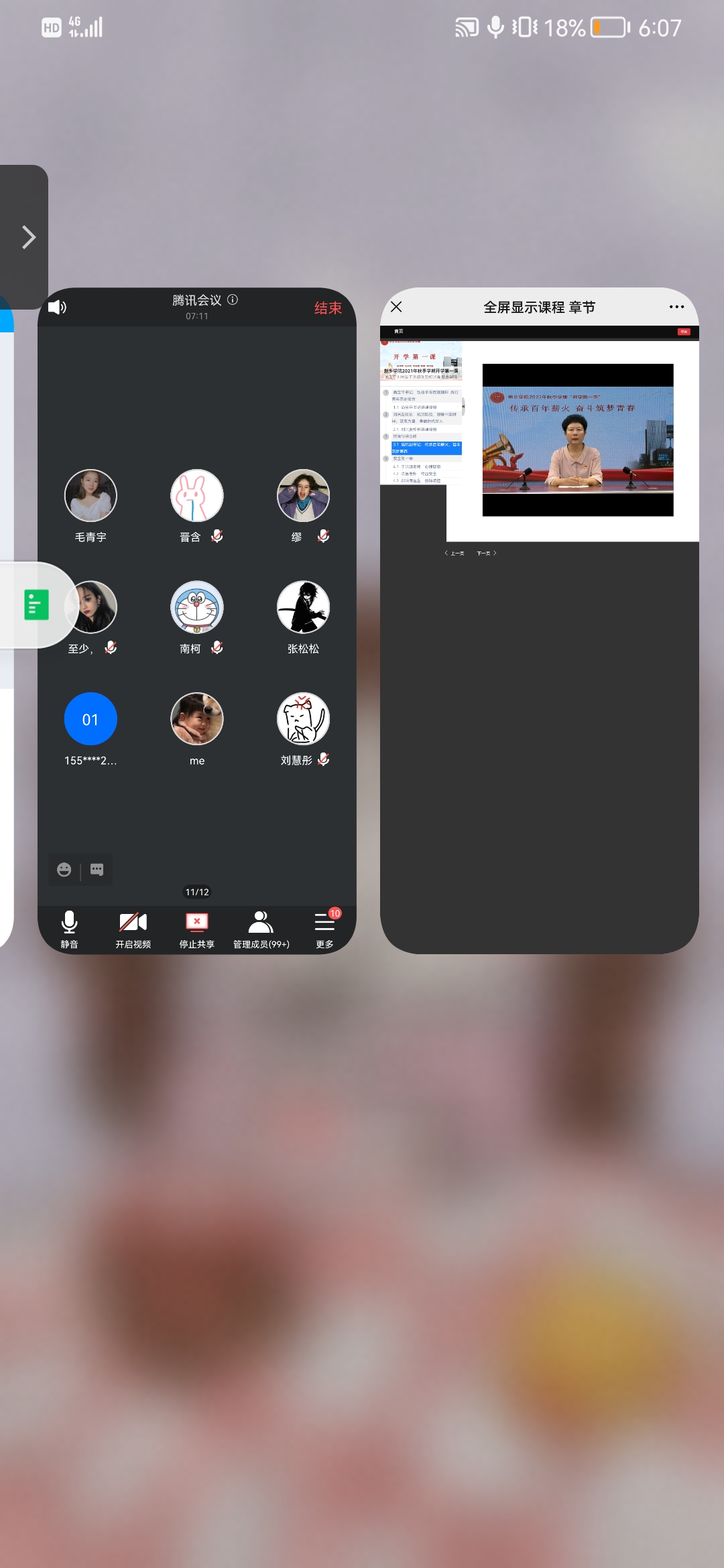This screenshot has width=724, height=1568.
Task: Select participant 刘慧彤
Action: (x=303, y=719)
